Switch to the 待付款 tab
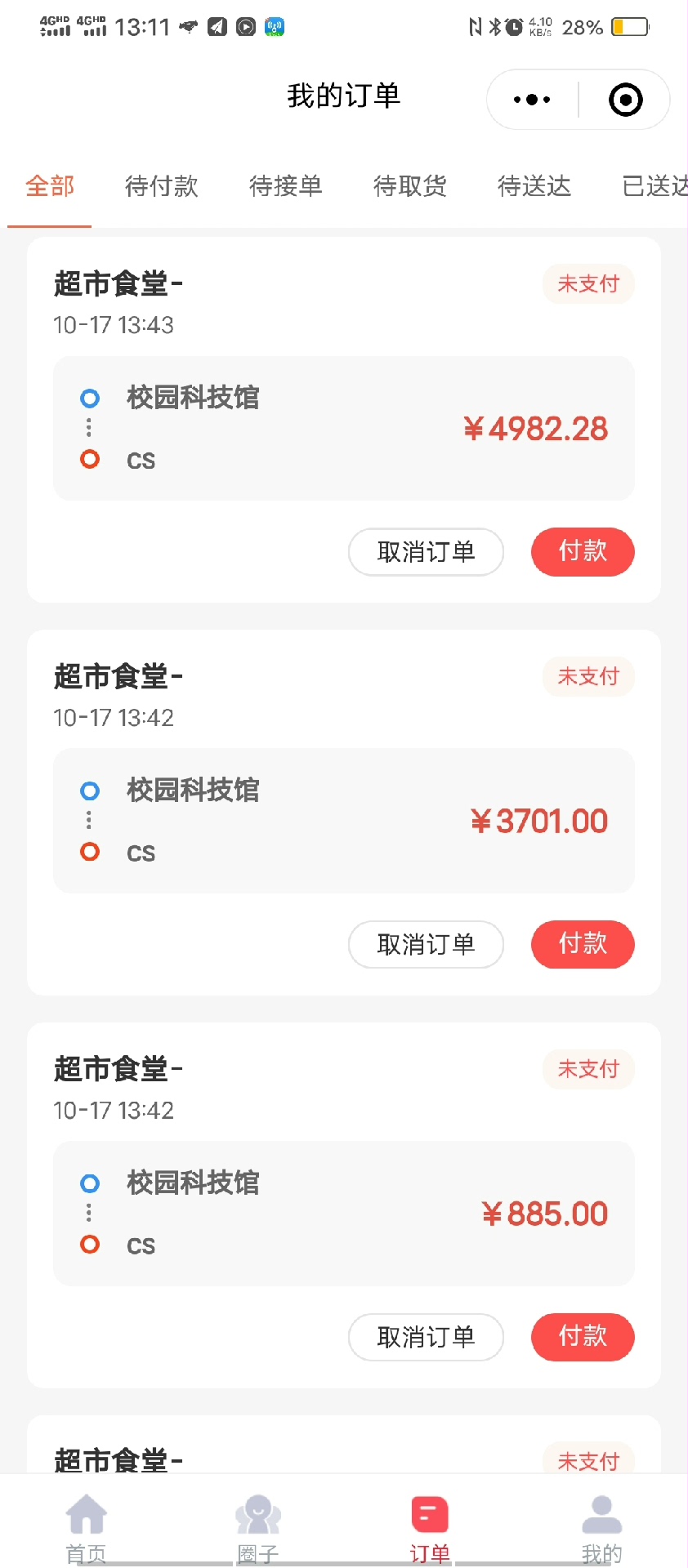This screenshot has width=688, height=1568. coord(161,186)
